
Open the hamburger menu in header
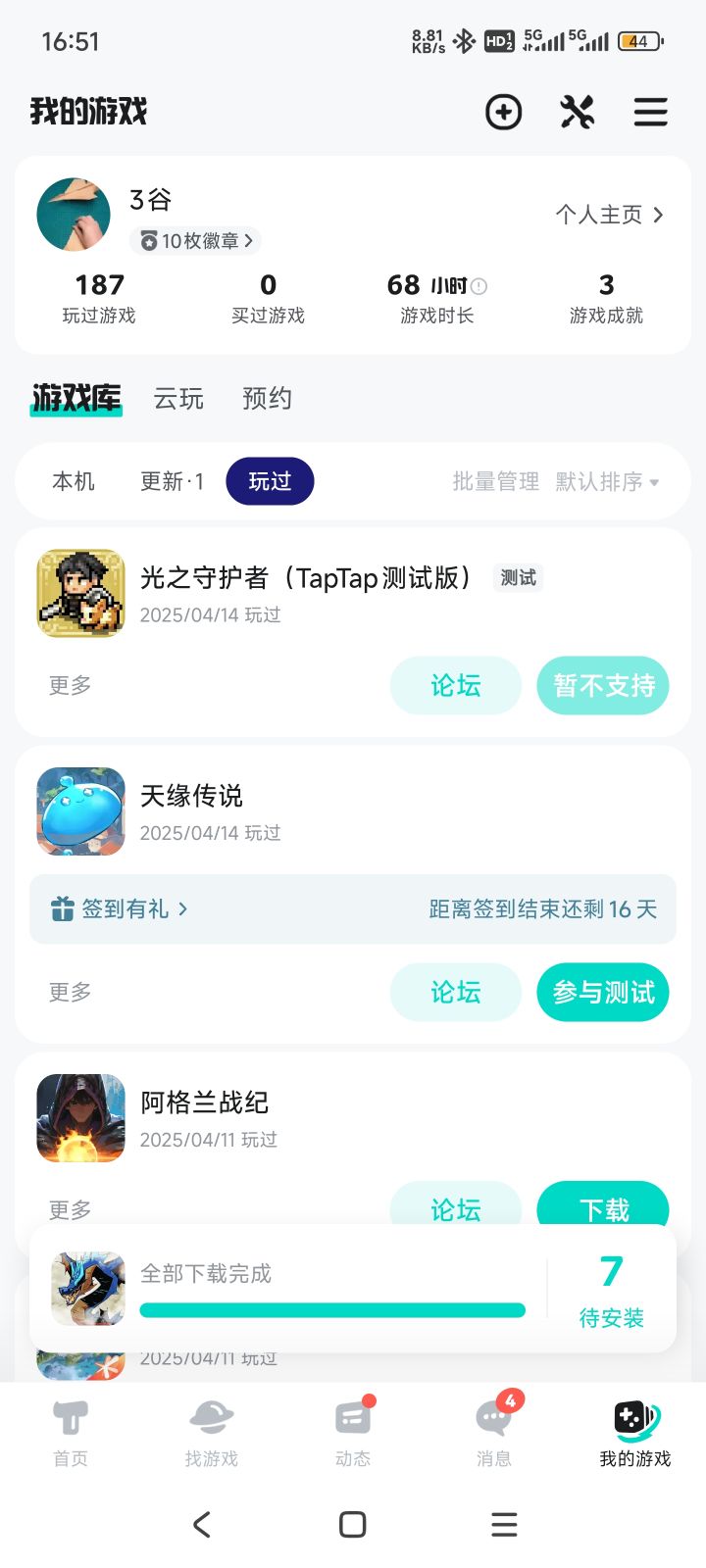point(650,112)
